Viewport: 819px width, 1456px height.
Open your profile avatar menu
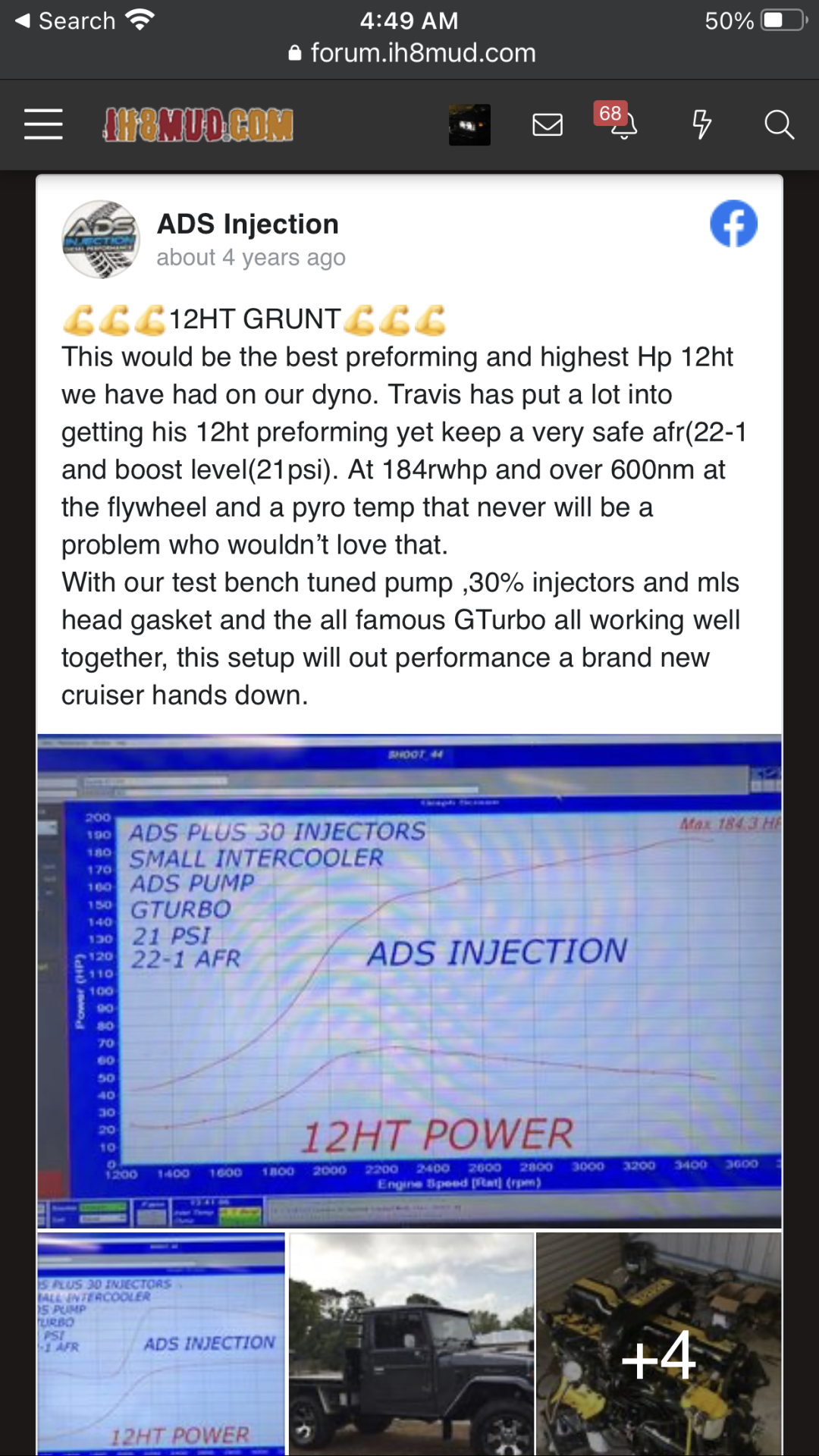[x=469, y=125]
